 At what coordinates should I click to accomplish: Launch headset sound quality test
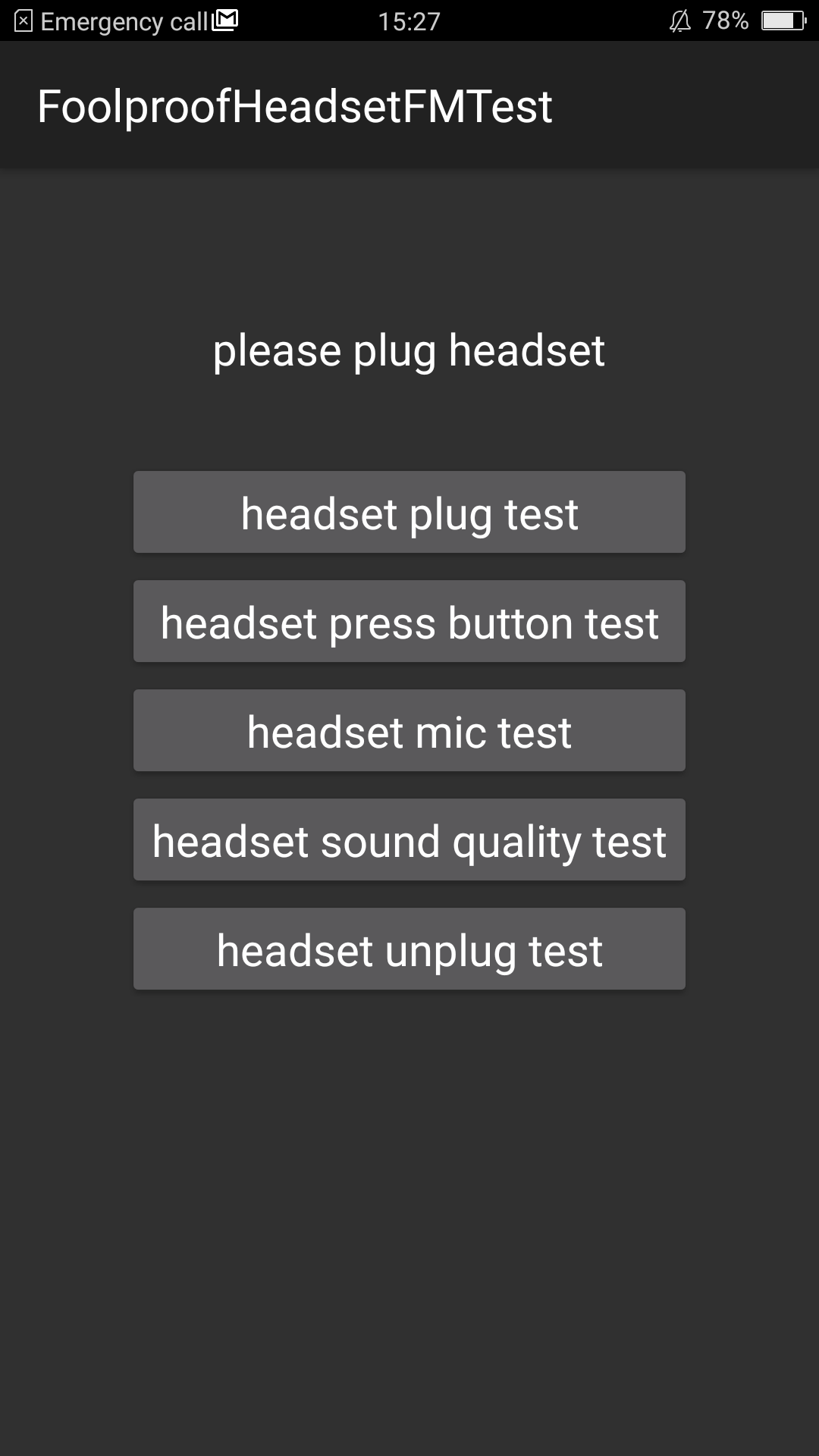point(409,840)
